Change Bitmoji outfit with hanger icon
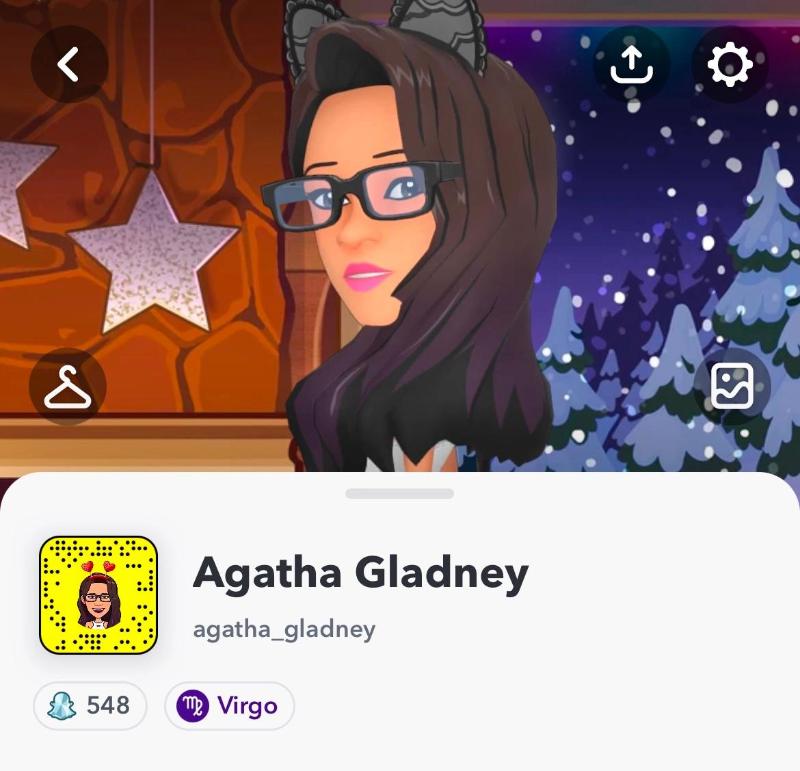 click(x=68, y=387)
